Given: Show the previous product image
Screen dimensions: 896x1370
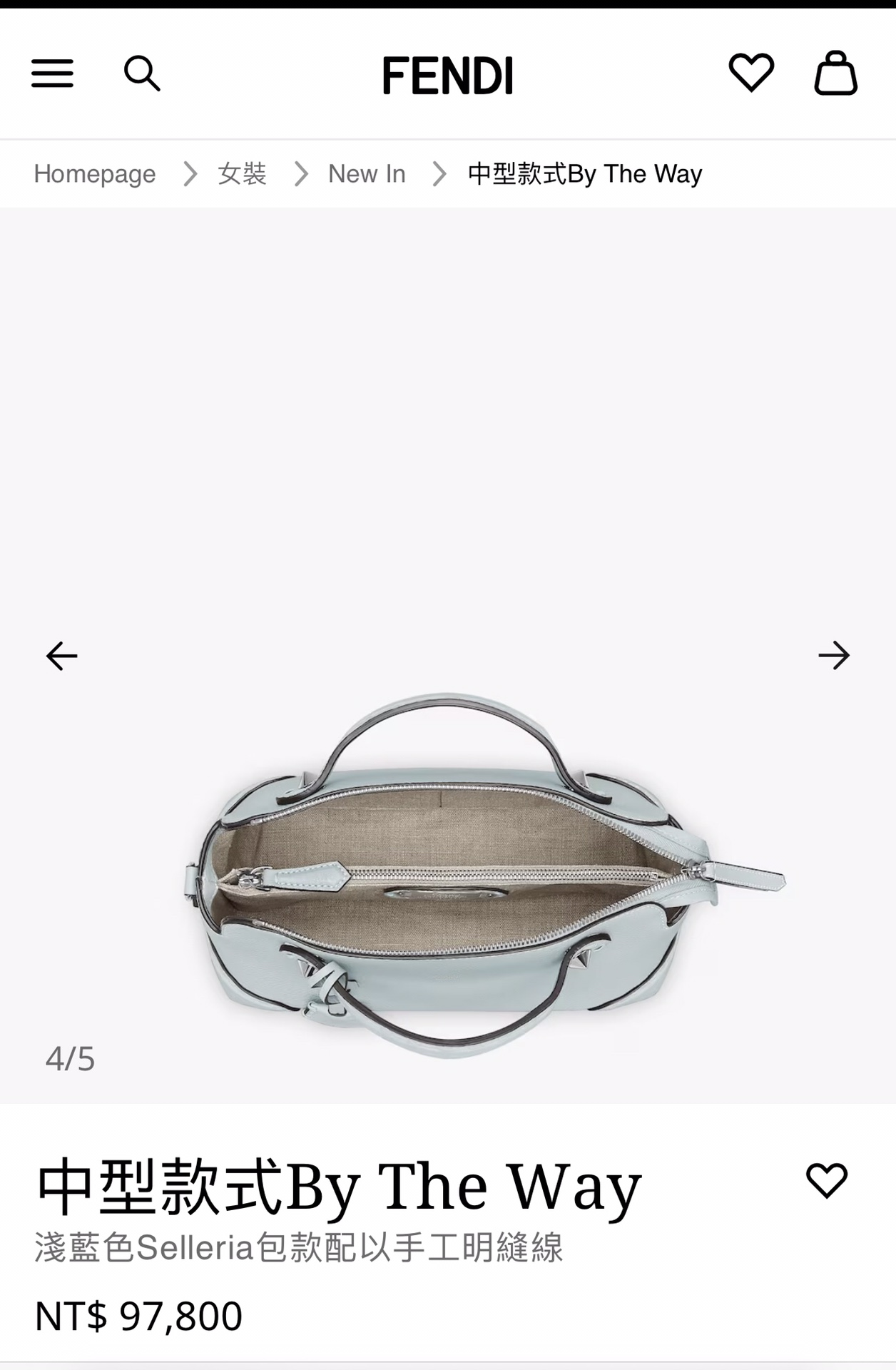Looking at the screenshot, I should point(62,656).
